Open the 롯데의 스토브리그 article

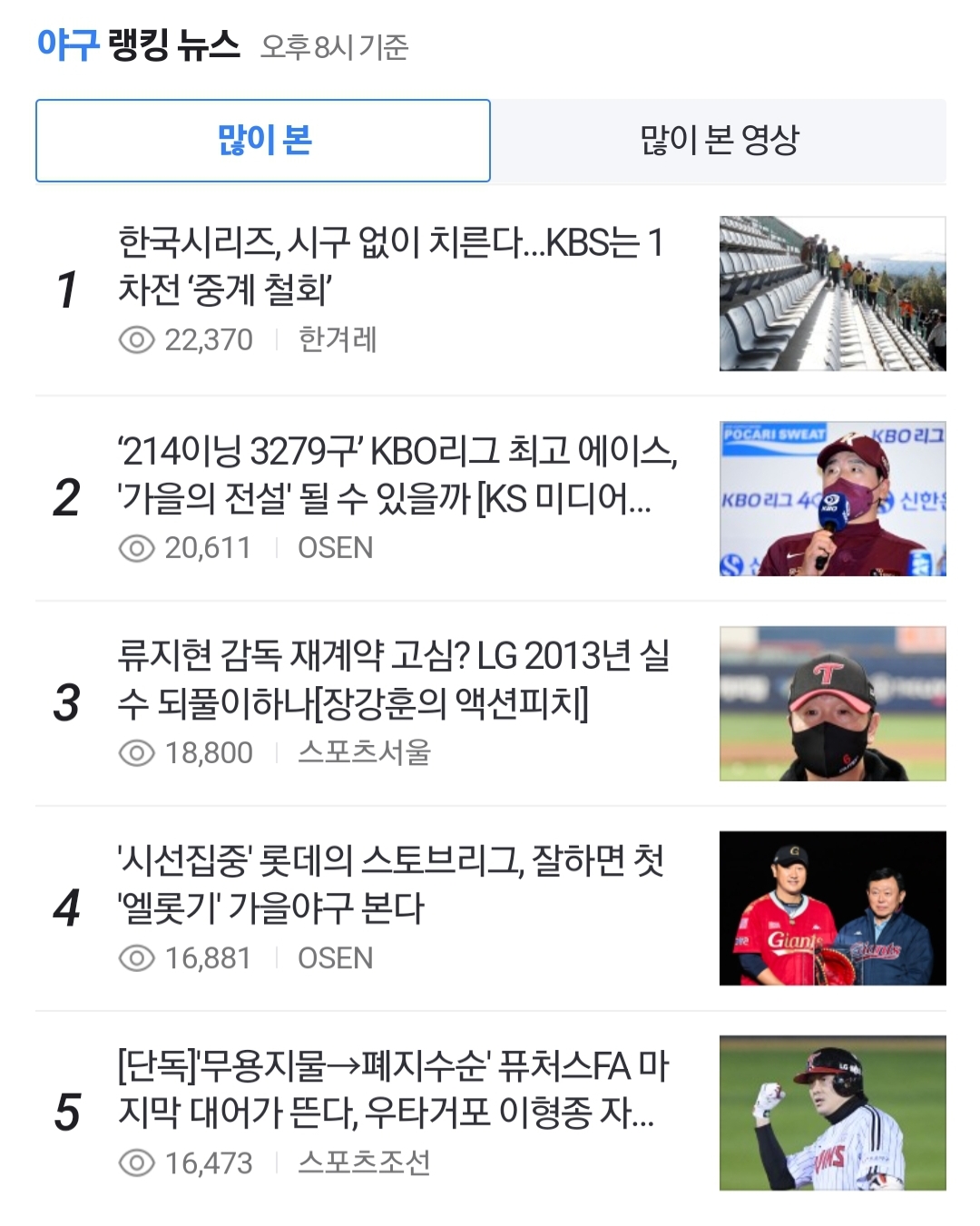(390, 884)
